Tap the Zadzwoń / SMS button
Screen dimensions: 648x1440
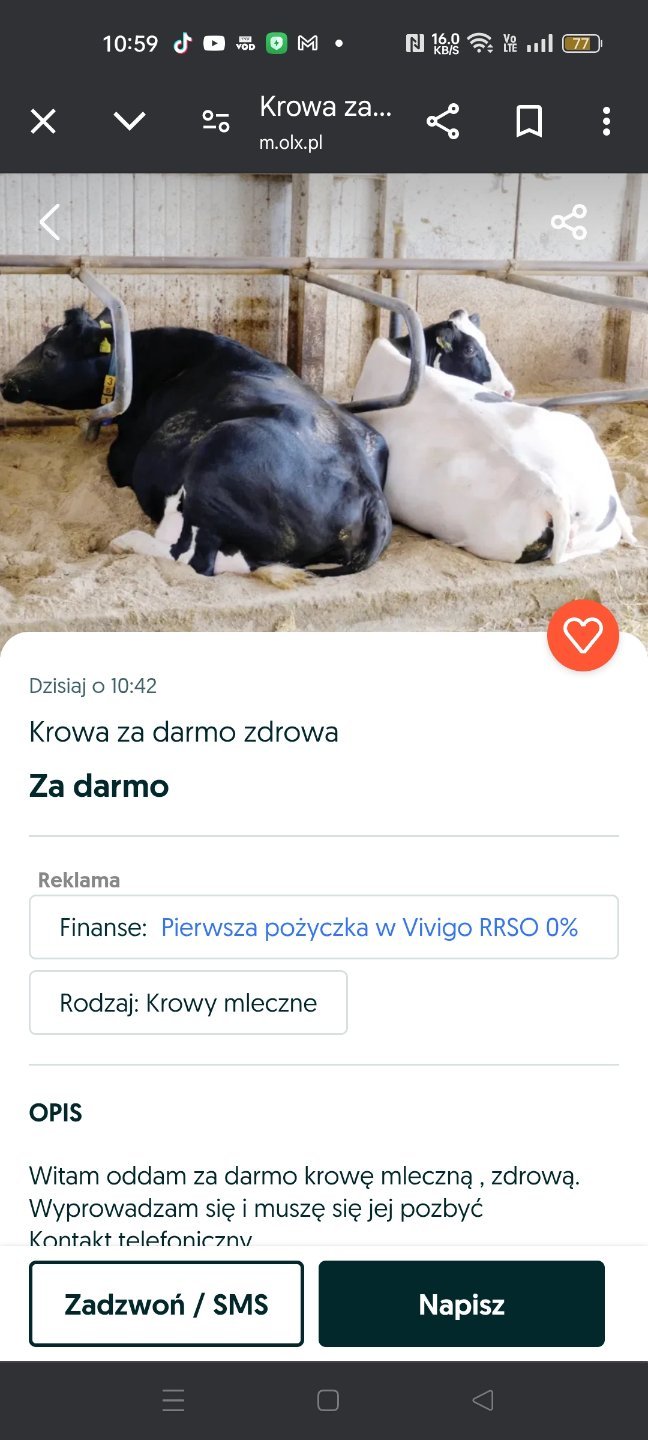click(x=166, y=1304)
